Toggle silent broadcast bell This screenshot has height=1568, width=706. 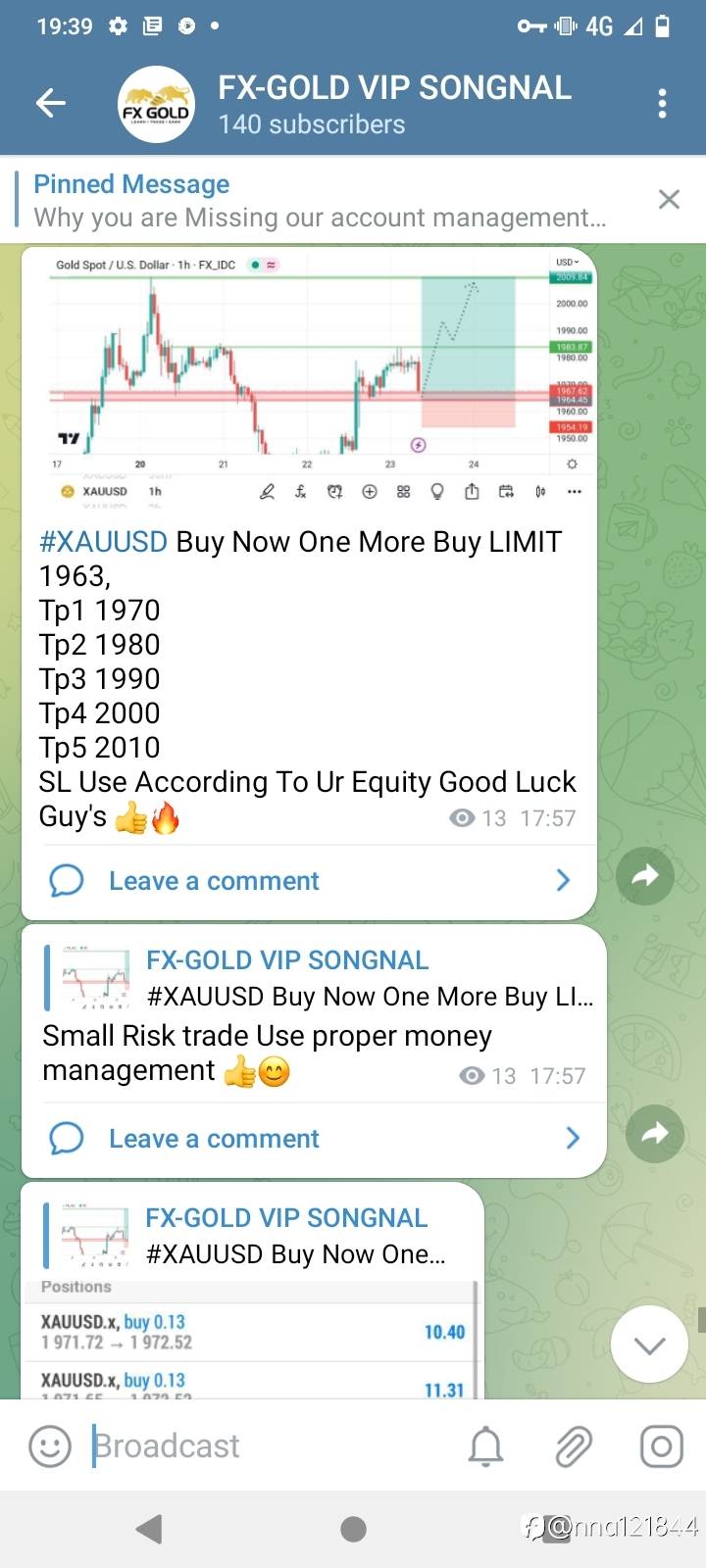coord(485,1446)
